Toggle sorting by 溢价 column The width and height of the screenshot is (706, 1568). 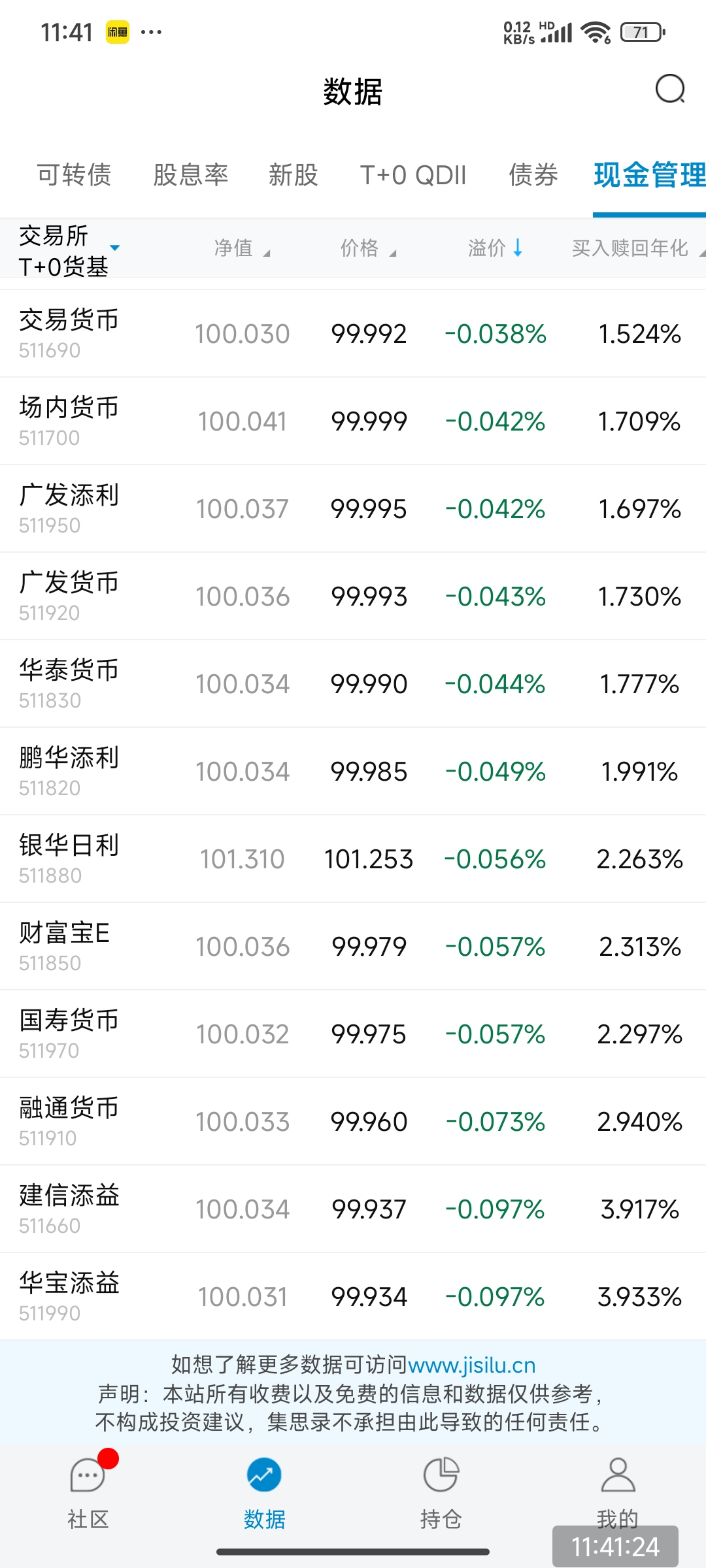point(495,248)
